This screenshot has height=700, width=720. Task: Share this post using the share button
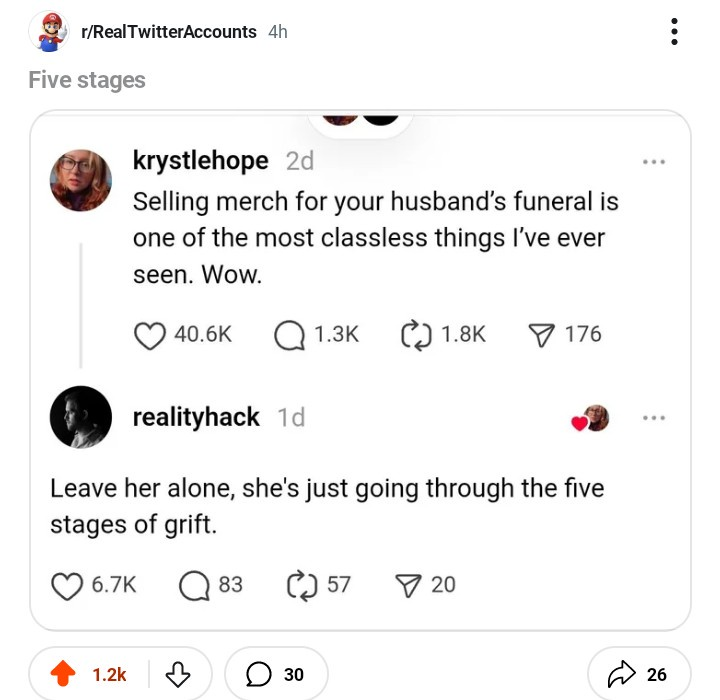click(x=640, y=674)
